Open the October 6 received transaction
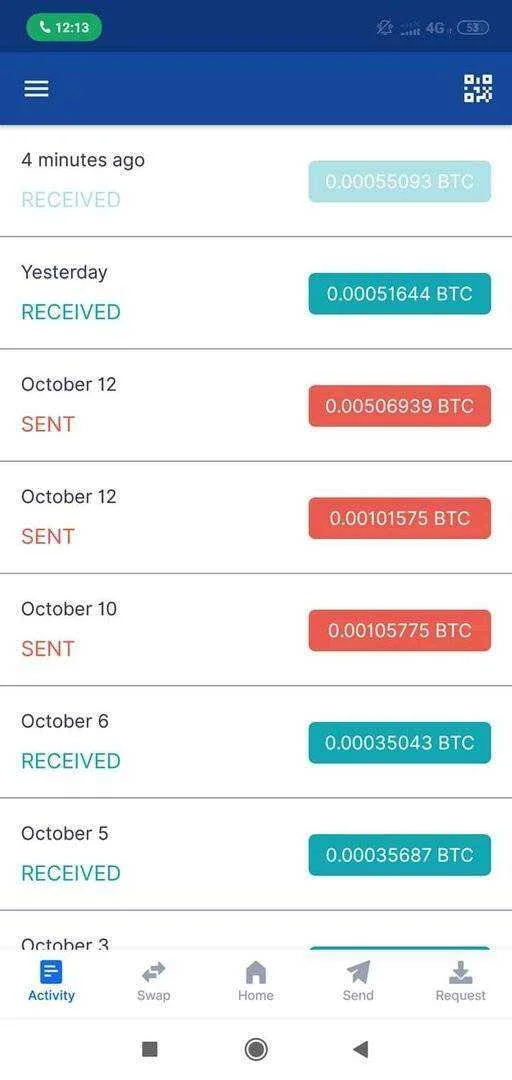 point(256,742)
